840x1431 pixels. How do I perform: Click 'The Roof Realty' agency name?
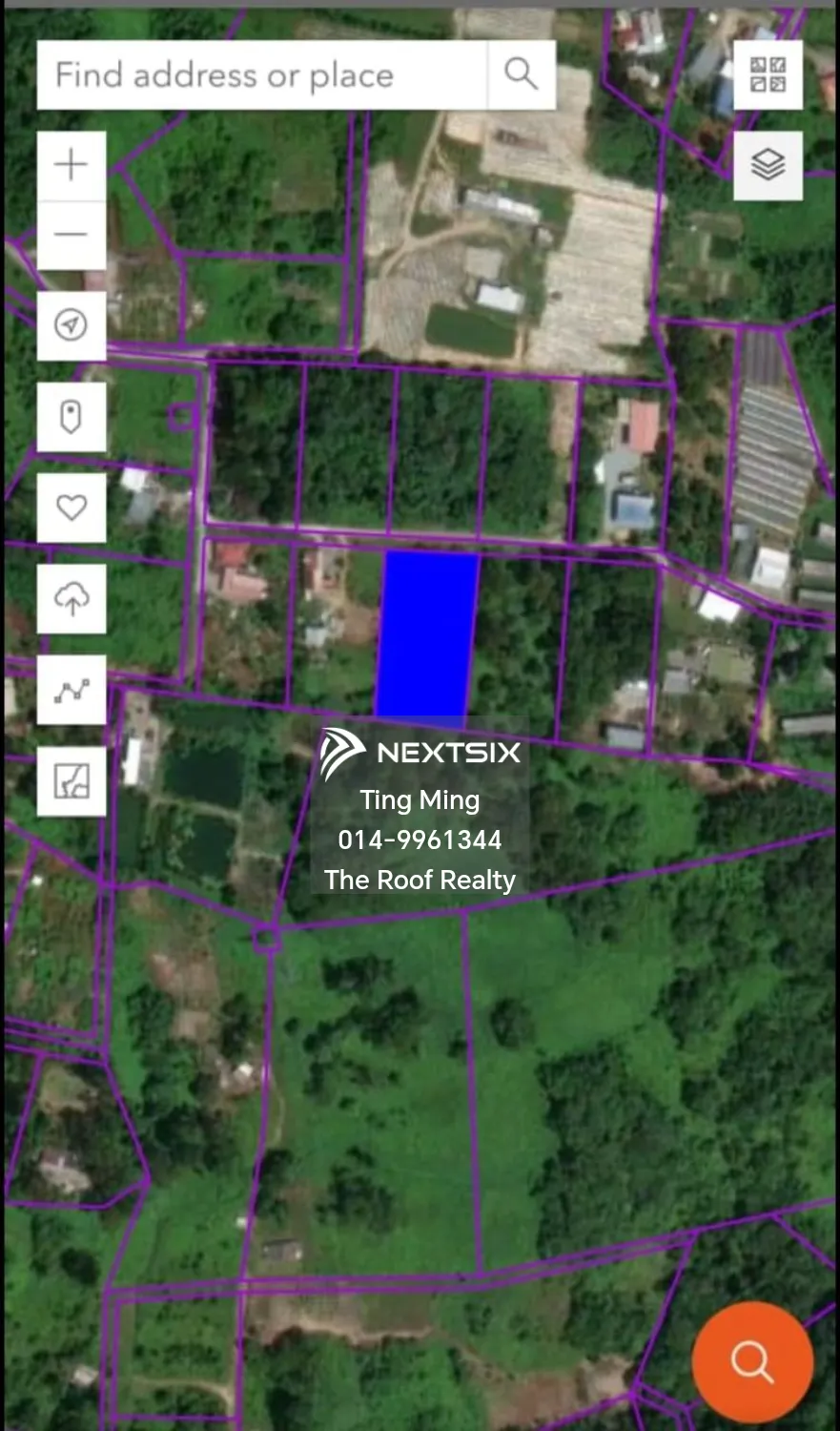(x=420, y=881)
